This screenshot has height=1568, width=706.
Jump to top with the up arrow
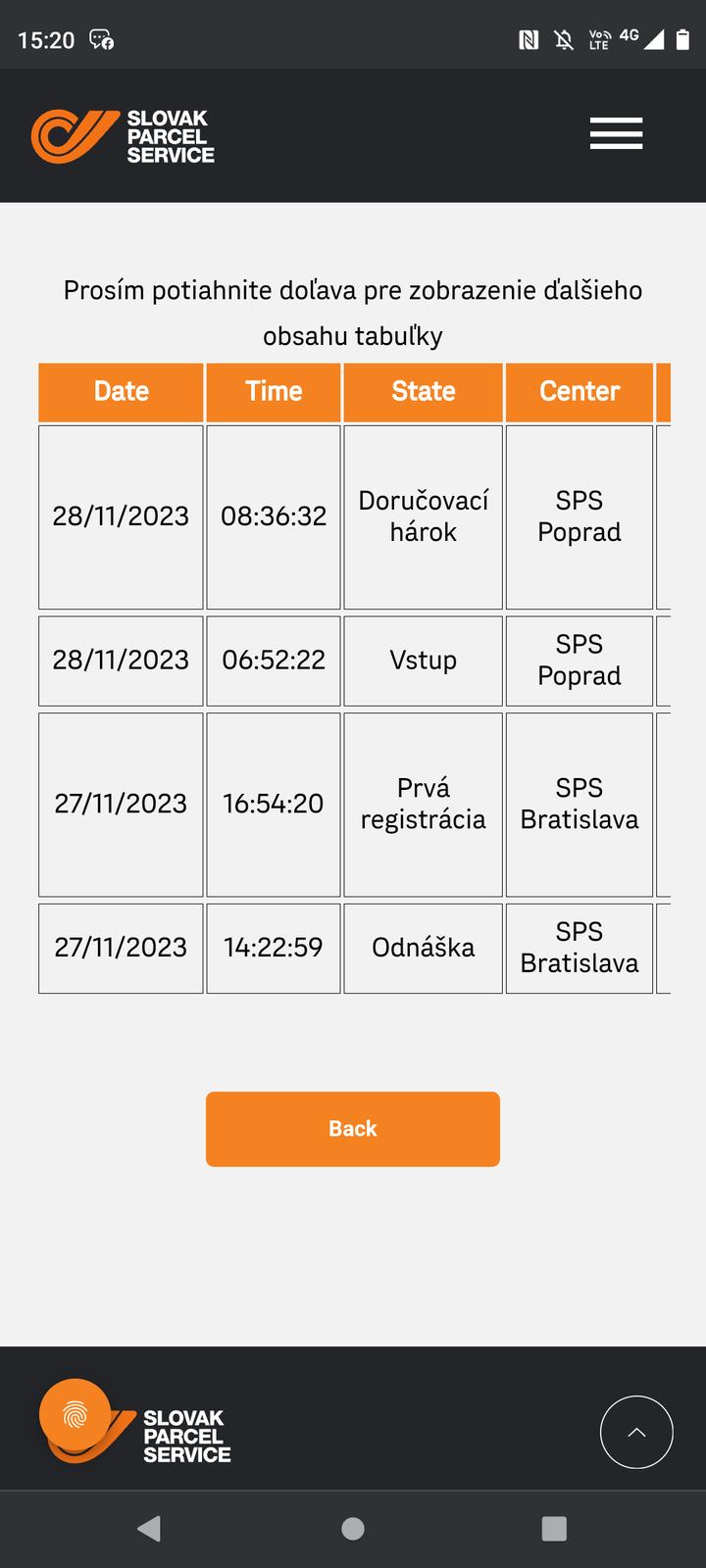point(636,1432)
